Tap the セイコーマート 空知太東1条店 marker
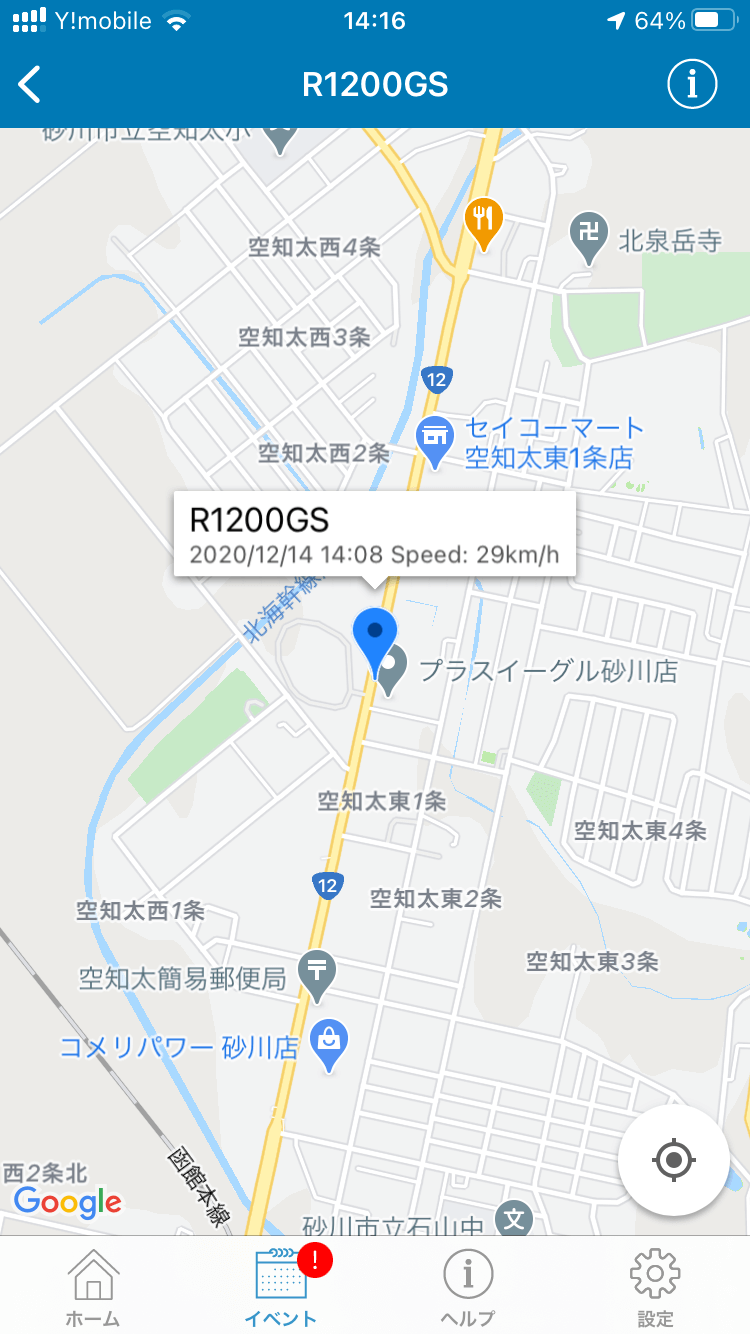750x1334 pixels. tap(434, 443)
